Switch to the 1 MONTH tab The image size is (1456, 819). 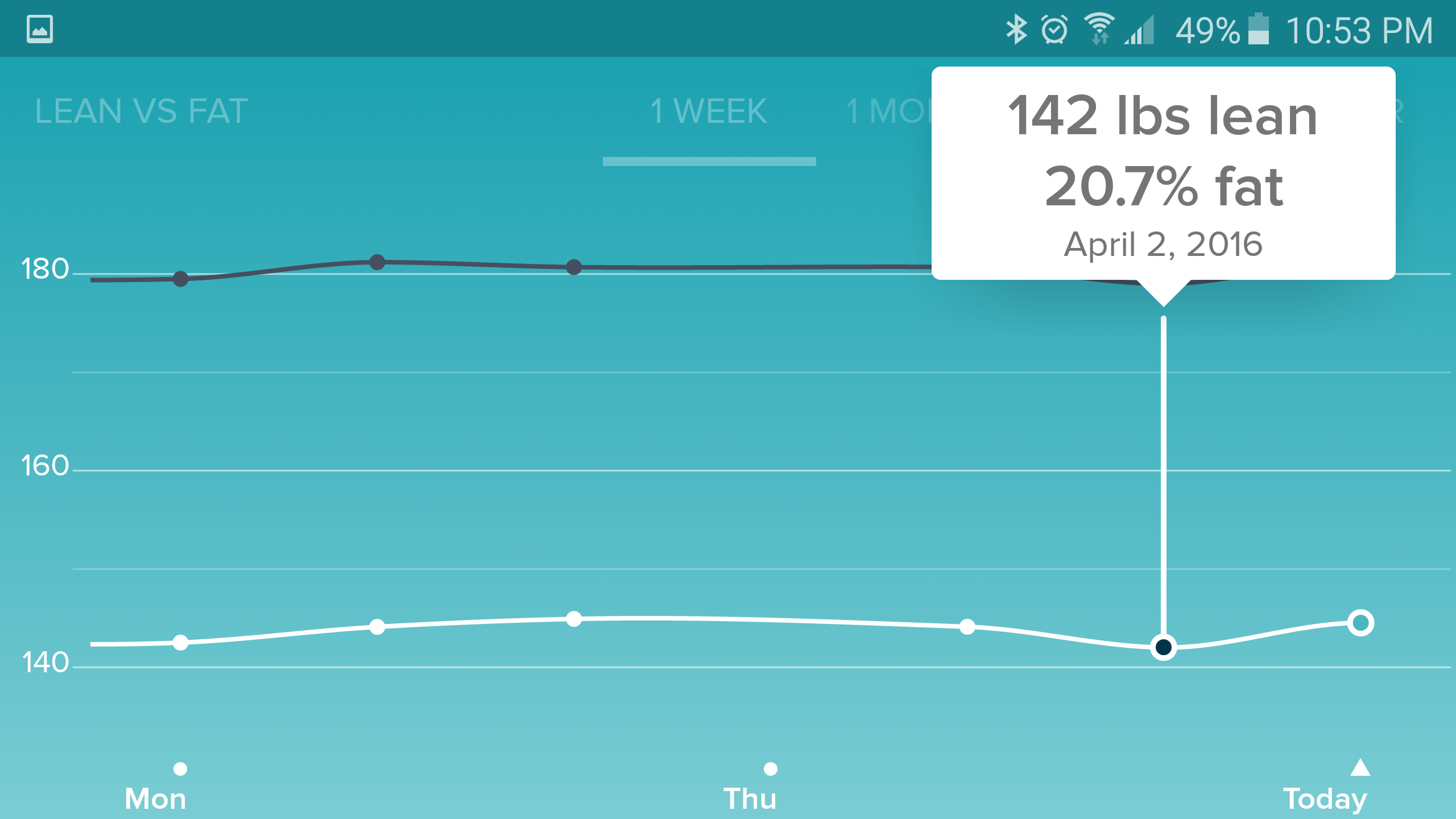[887, 111]
